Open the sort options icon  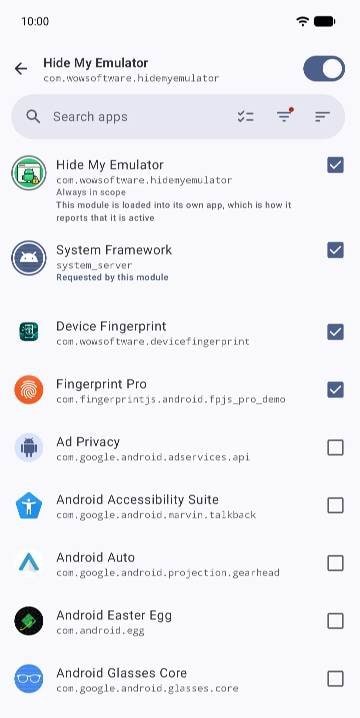(x=322, y=117)
